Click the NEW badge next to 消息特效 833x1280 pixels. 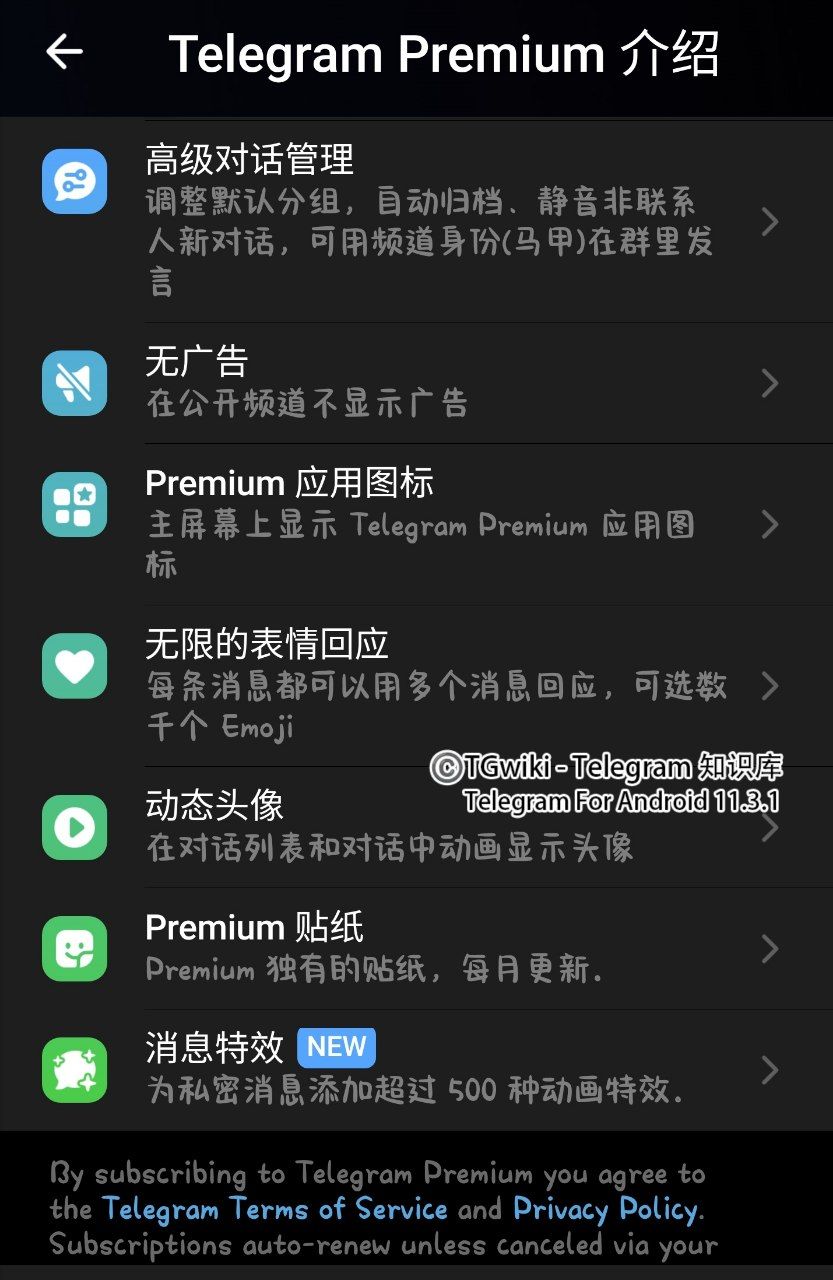click(336, 1047)
